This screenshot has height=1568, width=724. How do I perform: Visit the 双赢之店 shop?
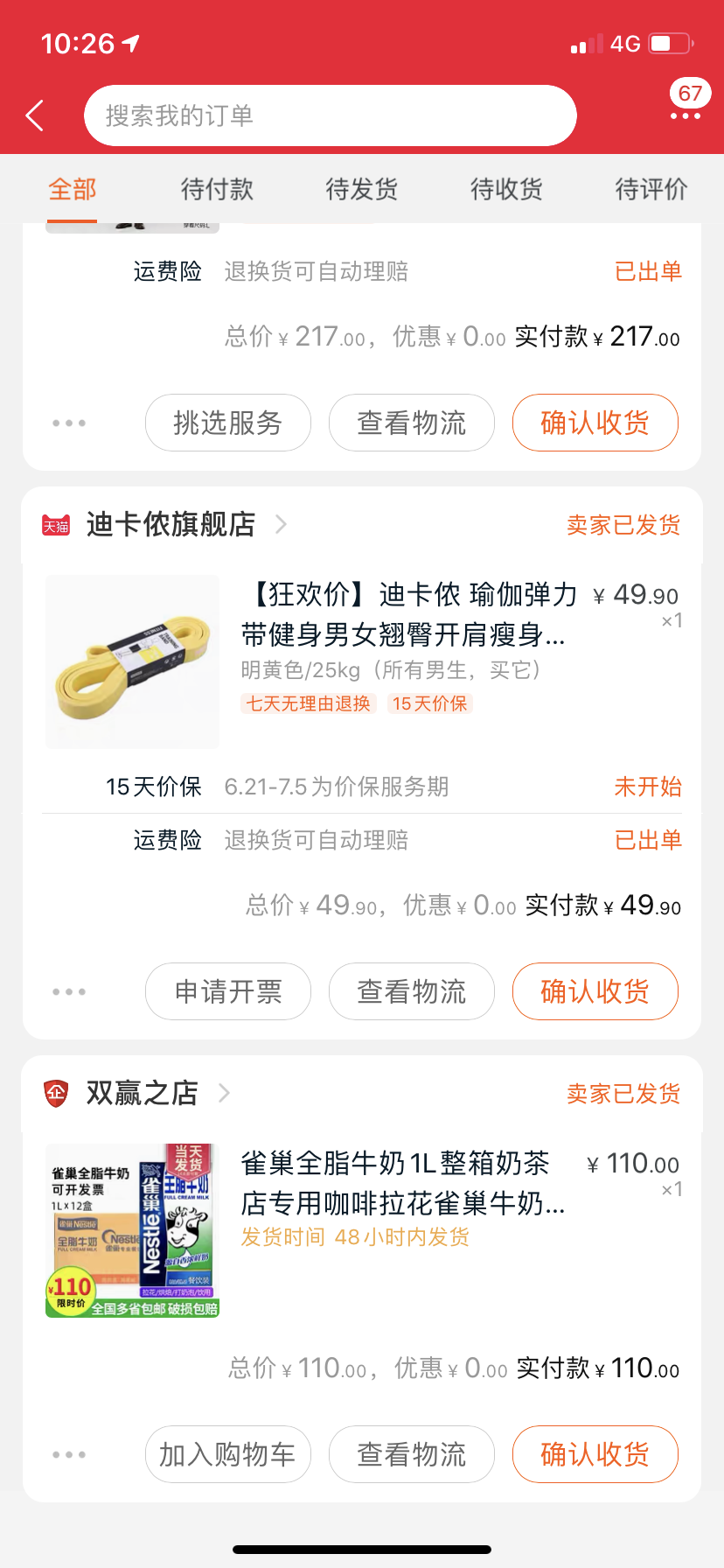coord(143,1093)
